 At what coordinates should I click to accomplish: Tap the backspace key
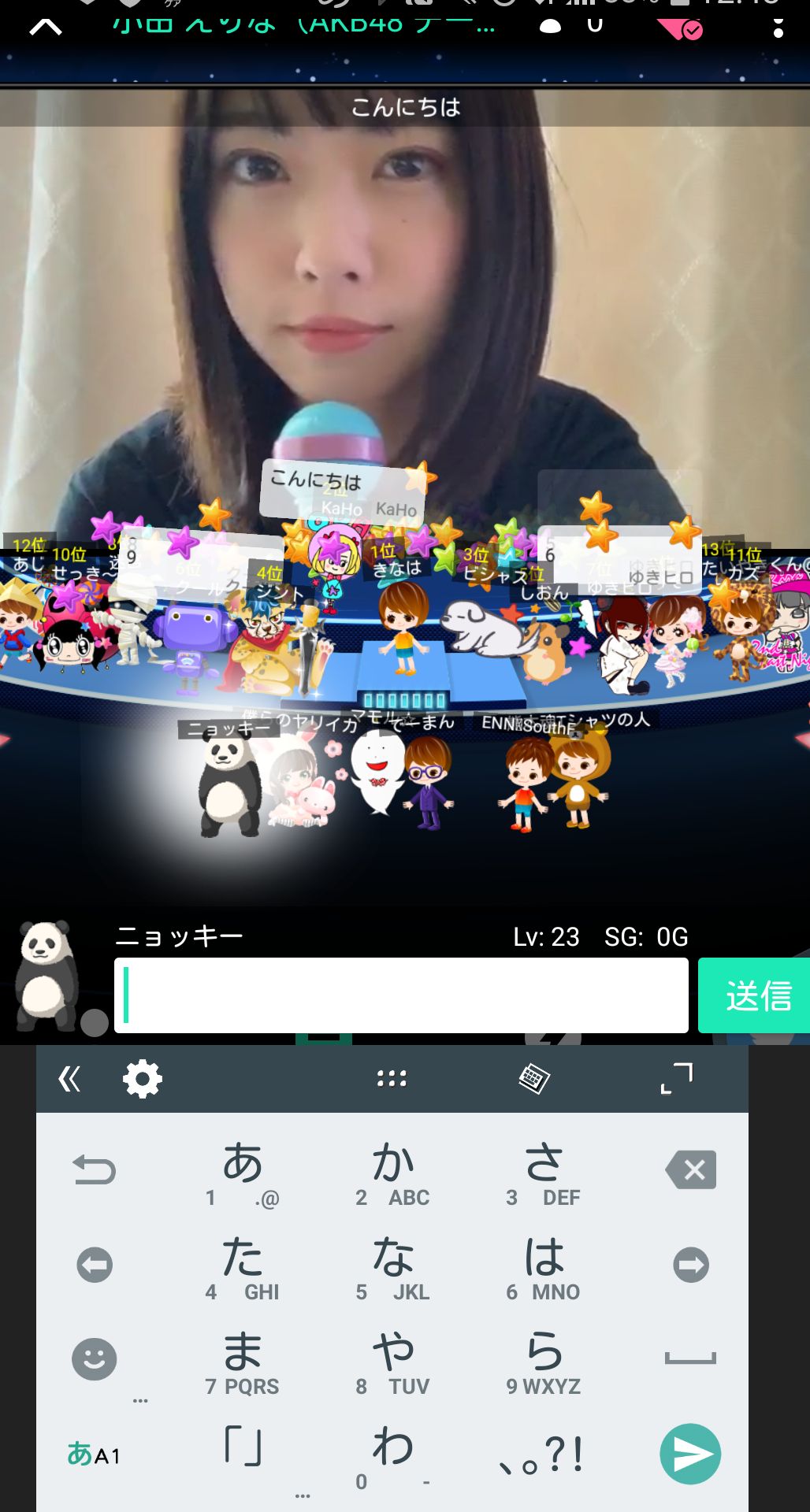tap(691, 1170)
